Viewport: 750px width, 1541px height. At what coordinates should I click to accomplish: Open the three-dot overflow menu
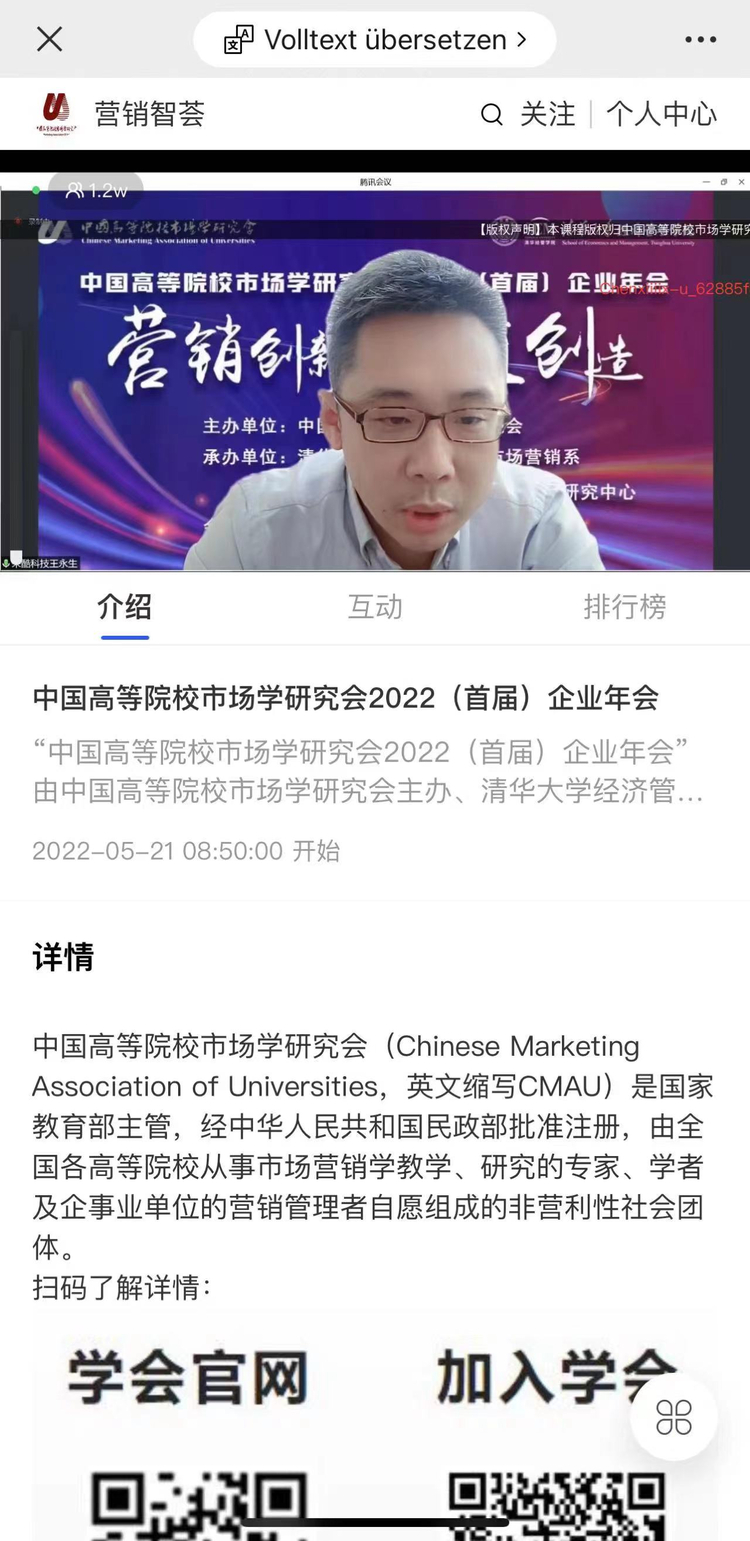(x=700, y=40)
